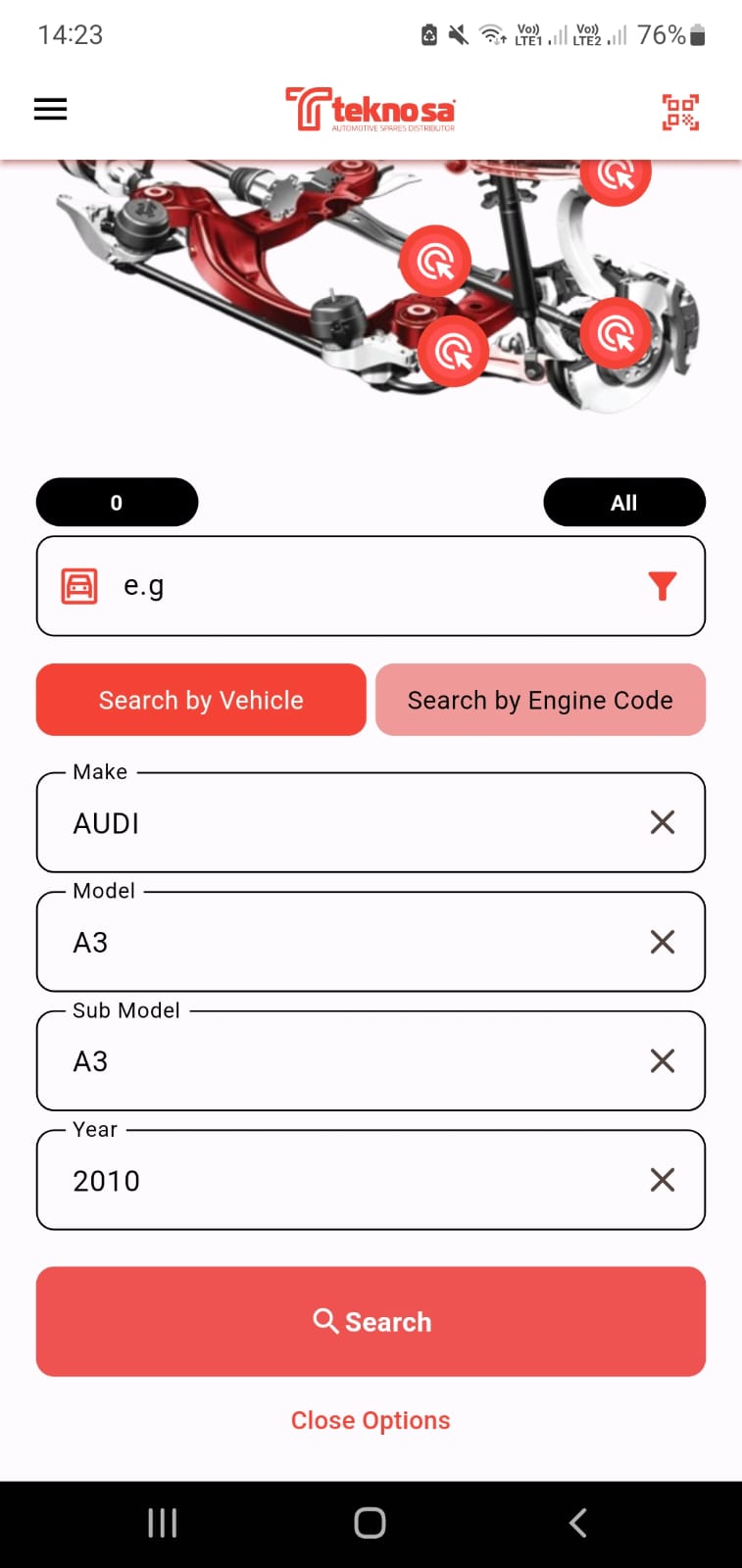Clear the AUDI make selection
The image size is (742, 1568).
[662, 822]
